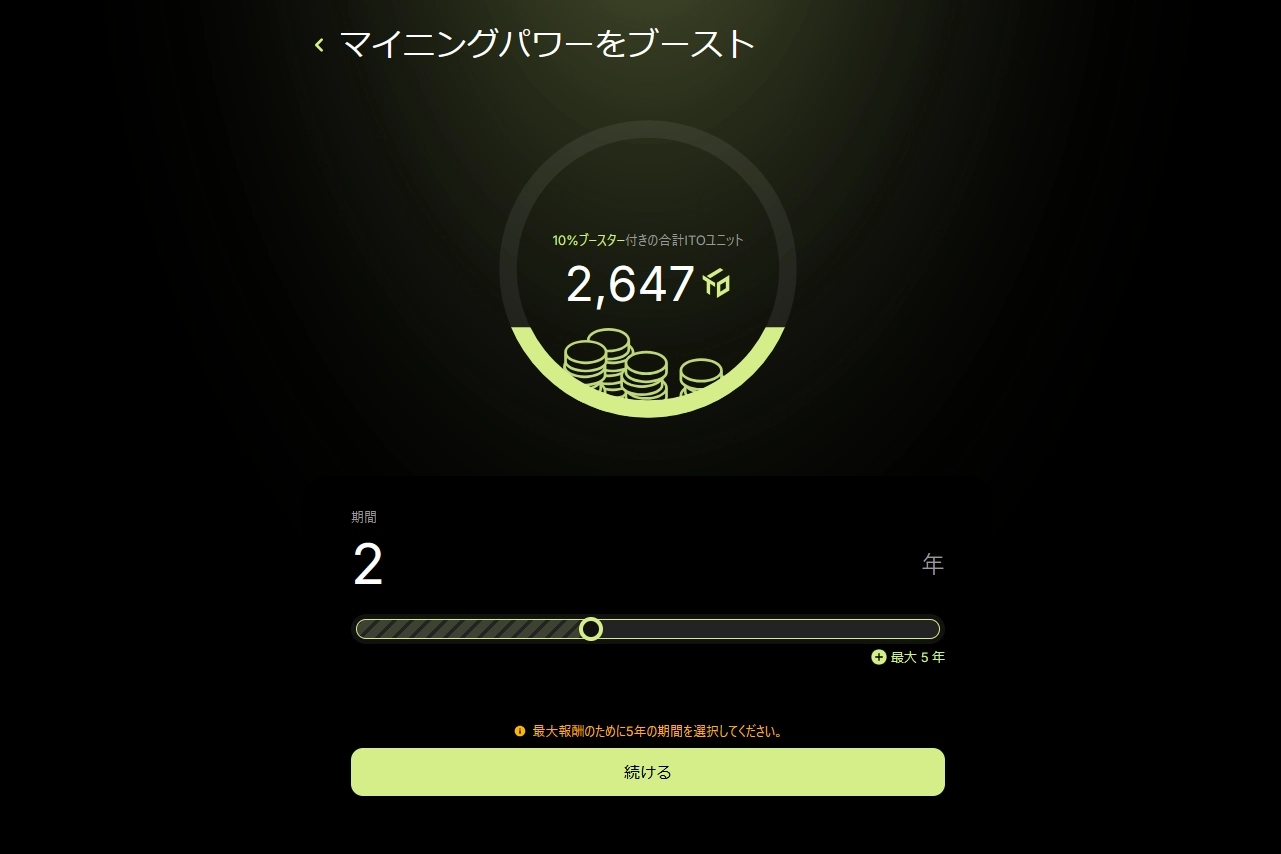Go back from マイニングパワーをブースト screen
Screen dimensions: 1281x854
coord(319,45)
